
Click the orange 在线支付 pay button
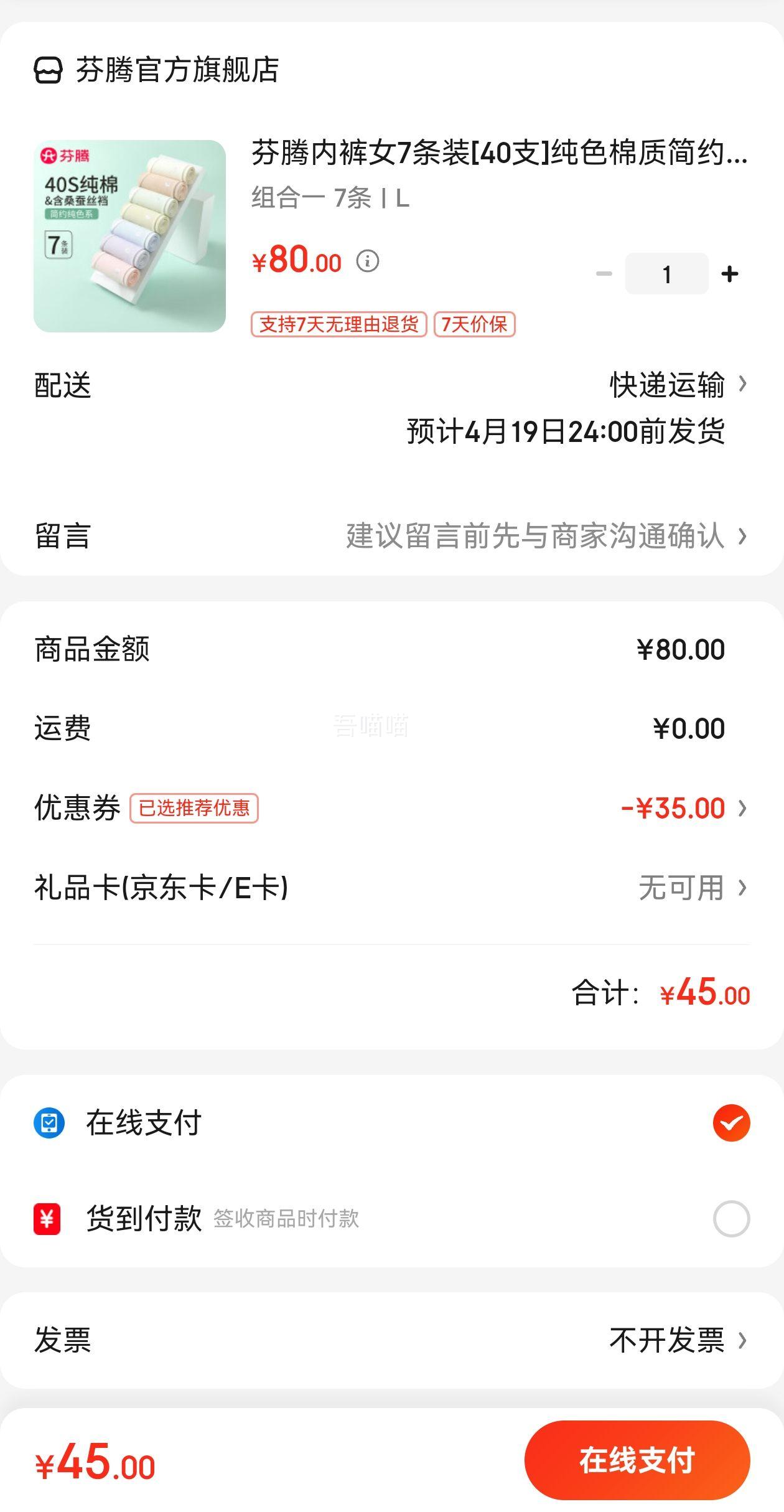[637, 1460]
